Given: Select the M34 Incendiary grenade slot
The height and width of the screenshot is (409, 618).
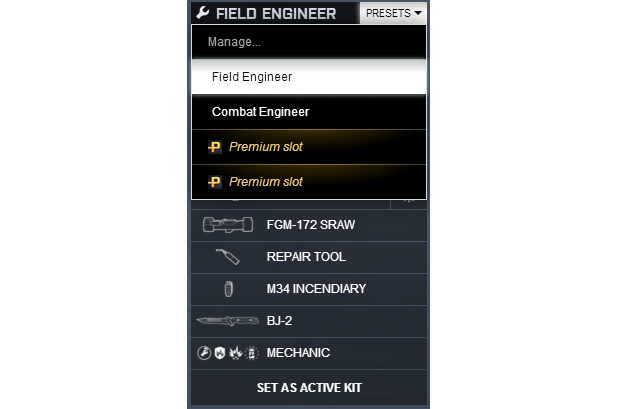Looking at the screenshot, I should [308, 289].
